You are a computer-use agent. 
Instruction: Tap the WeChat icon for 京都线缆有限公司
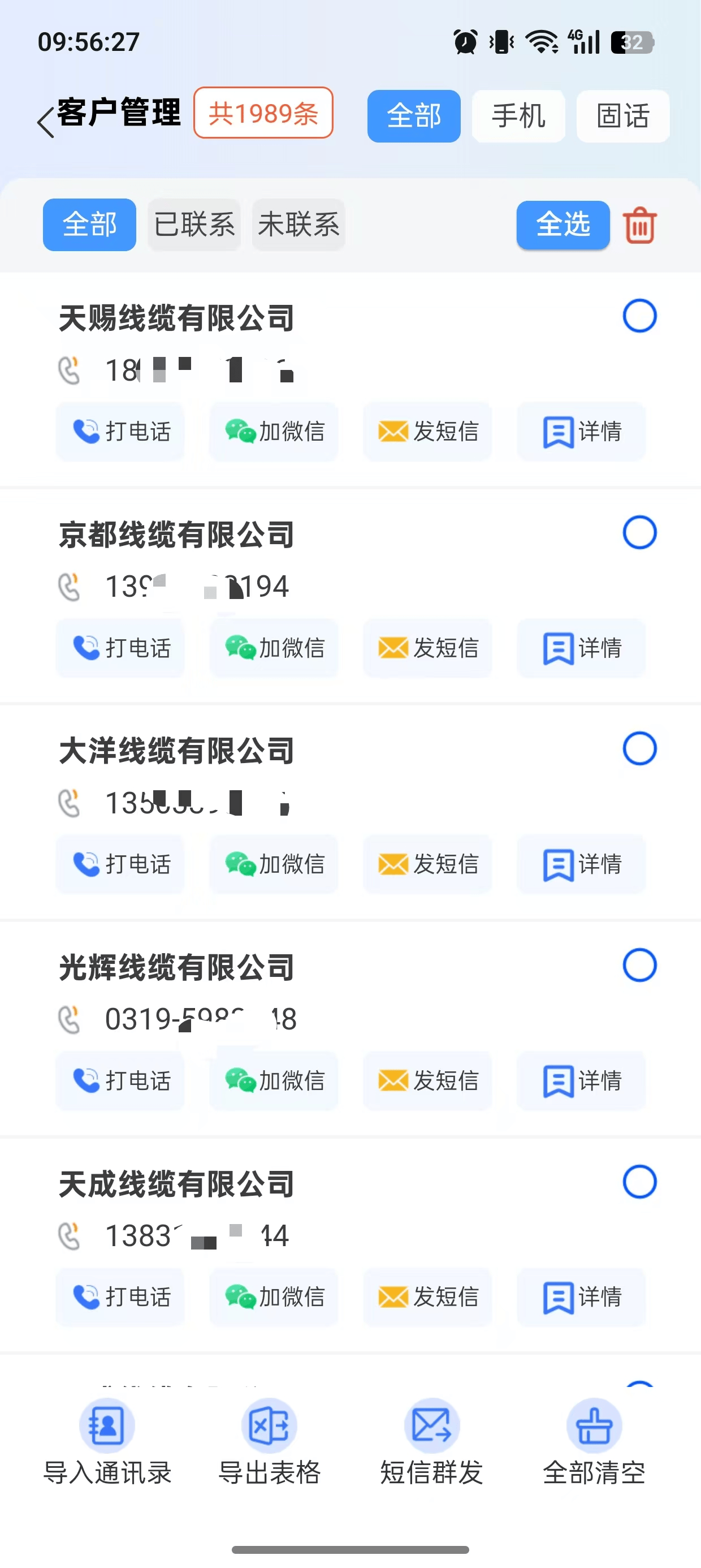[240, 648]
